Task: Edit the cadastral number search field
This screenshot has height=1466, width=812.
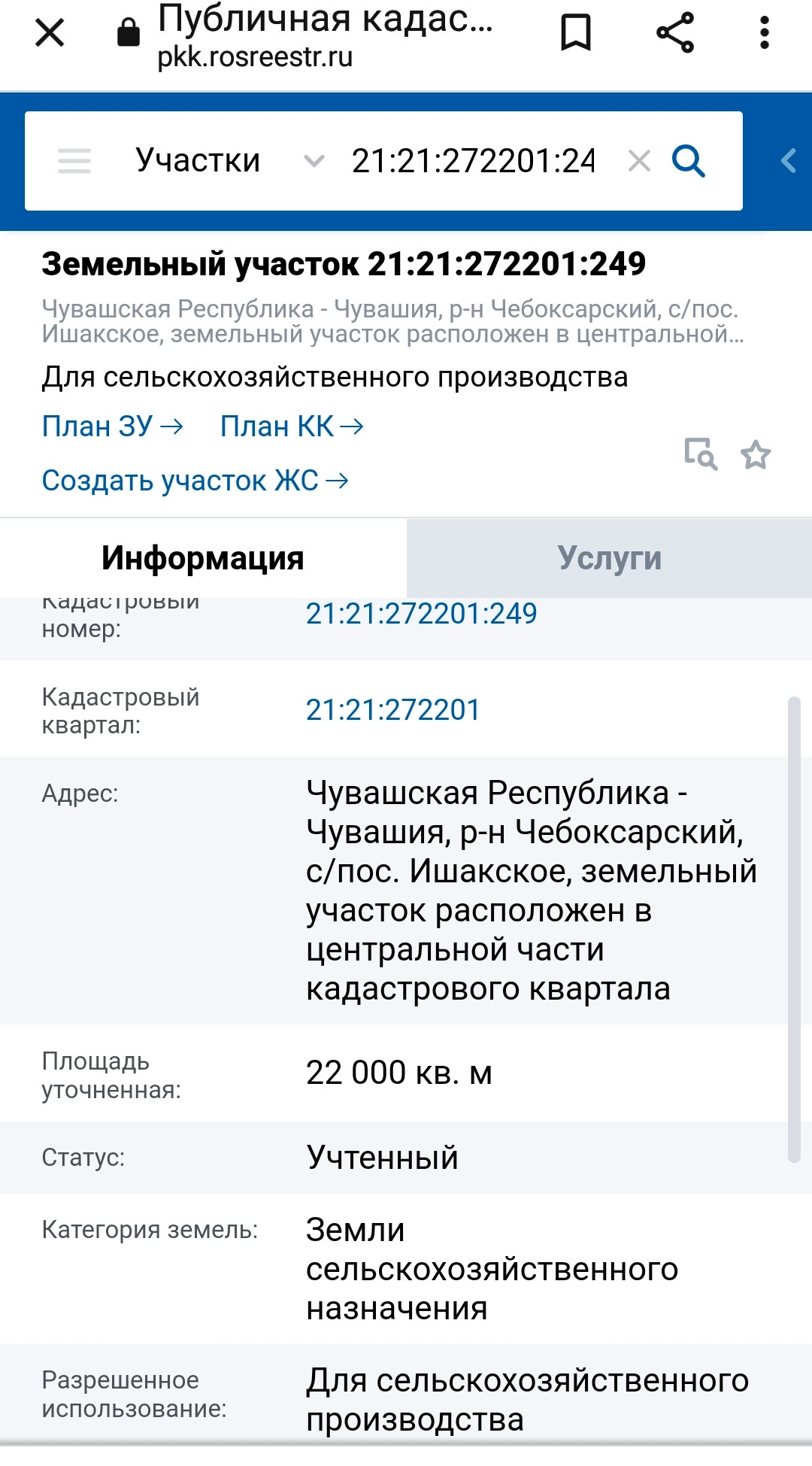Action: pyautogui.click(x=473, y=161)
